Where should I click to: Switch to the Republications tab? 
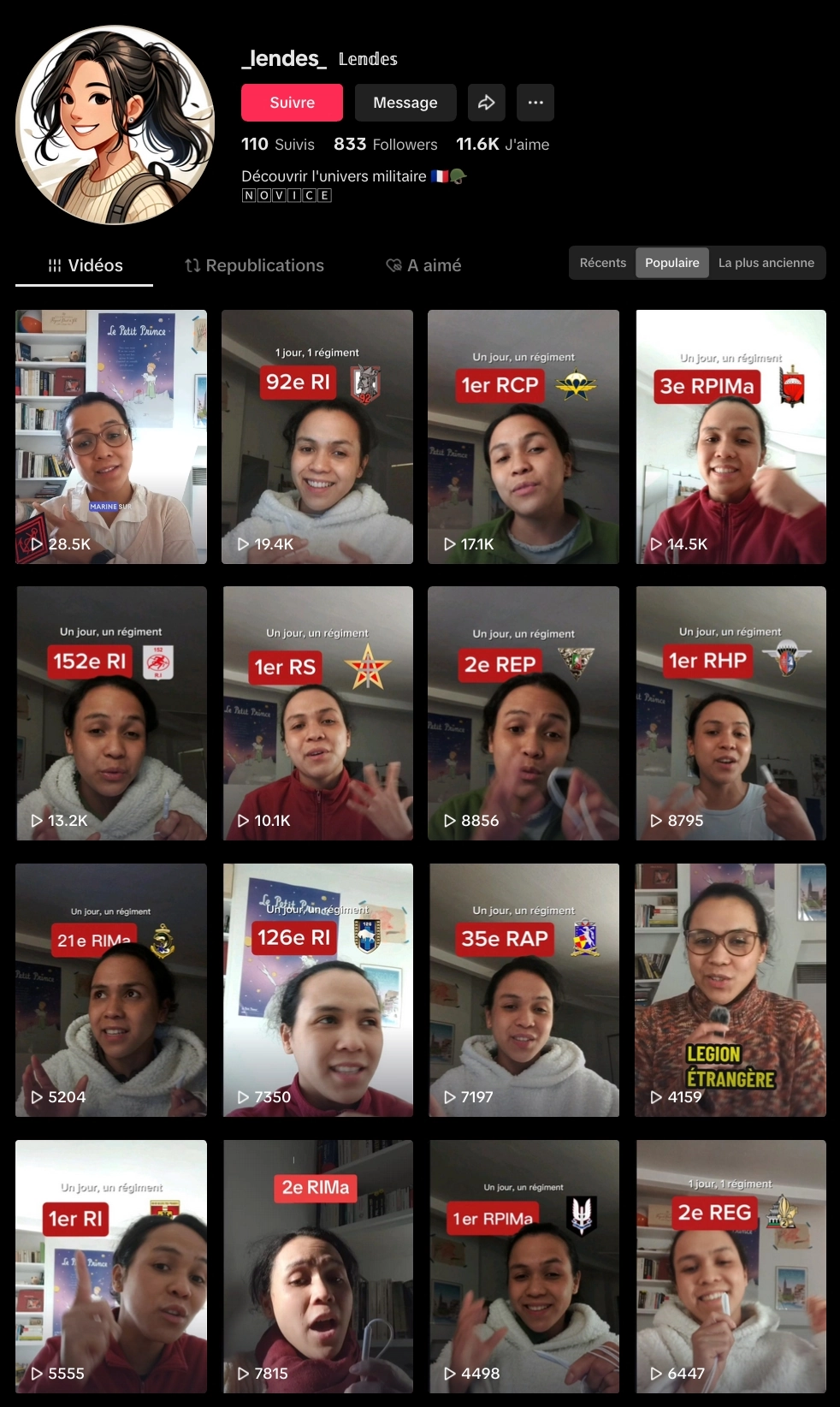click(x=255, y=265)
